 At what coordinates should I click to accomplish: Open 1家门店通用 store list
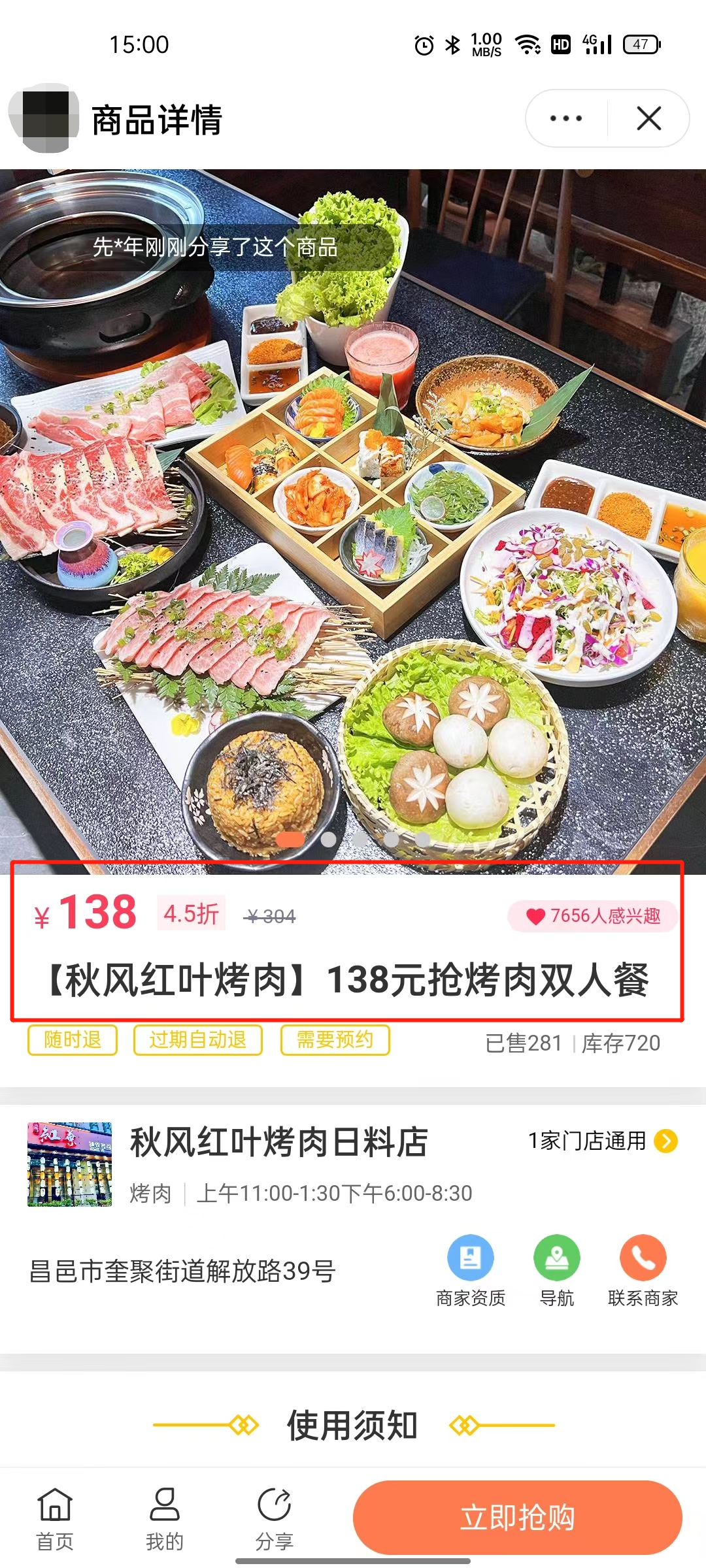click(x=602, y=1141)
